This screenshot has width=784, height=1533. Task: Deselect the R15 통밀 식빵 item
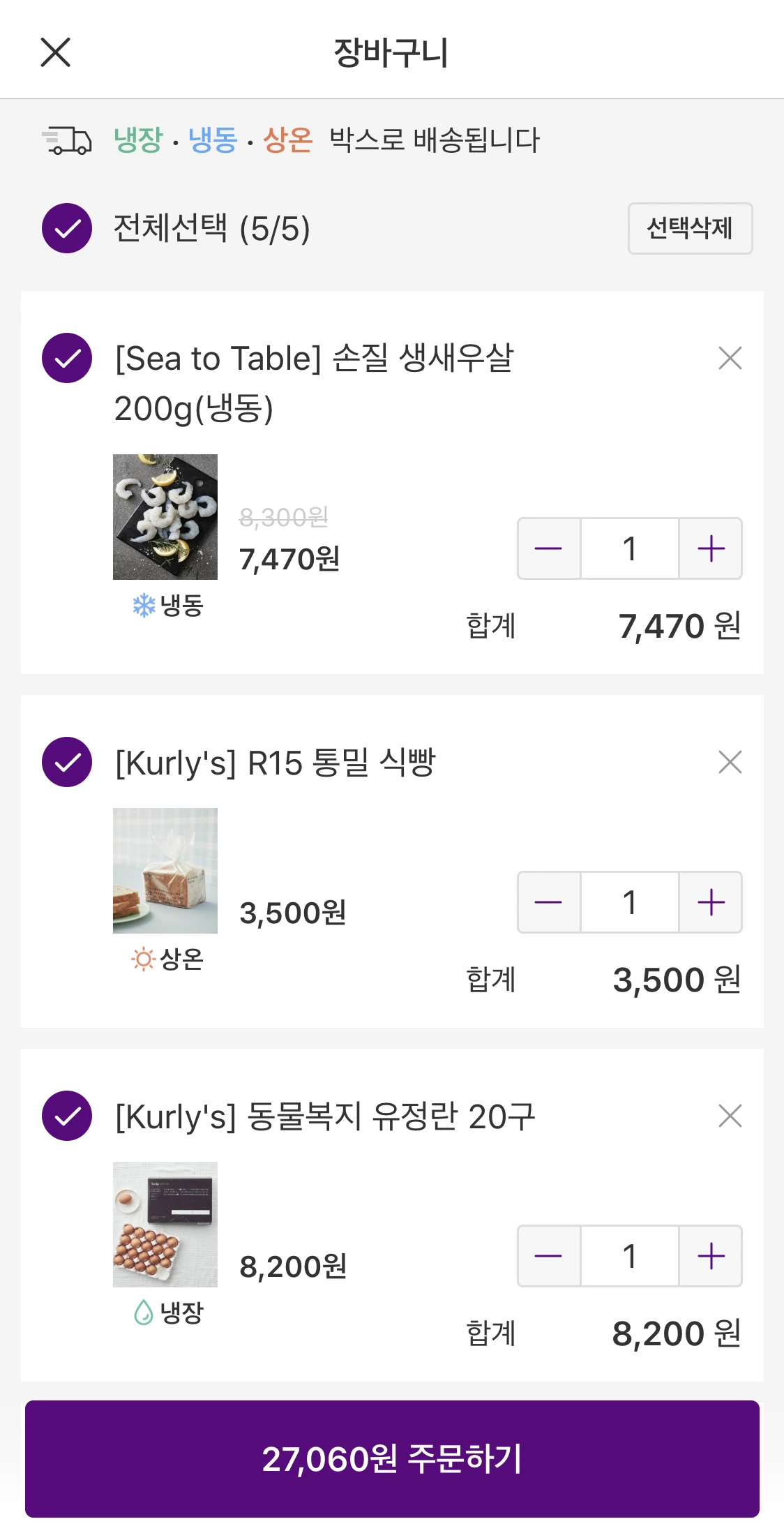pos(67,762)
